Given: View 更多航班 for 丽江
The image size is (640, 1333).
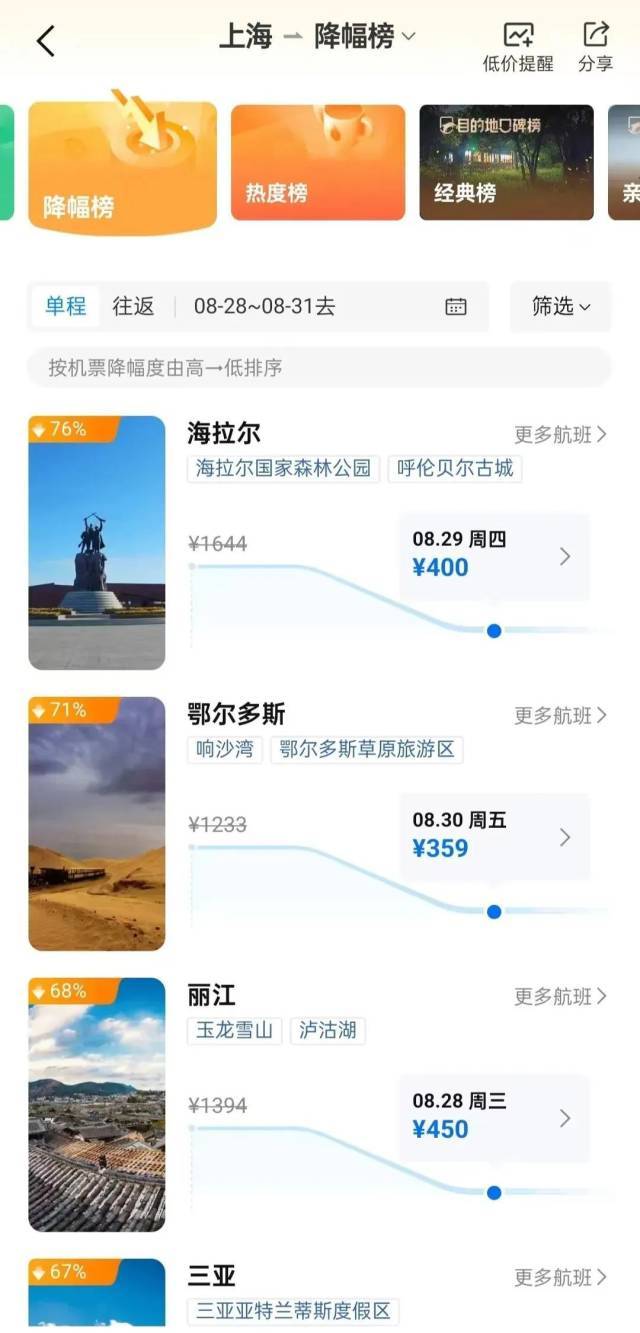Looking at the screenshot, I should click(x=560, y=997).
